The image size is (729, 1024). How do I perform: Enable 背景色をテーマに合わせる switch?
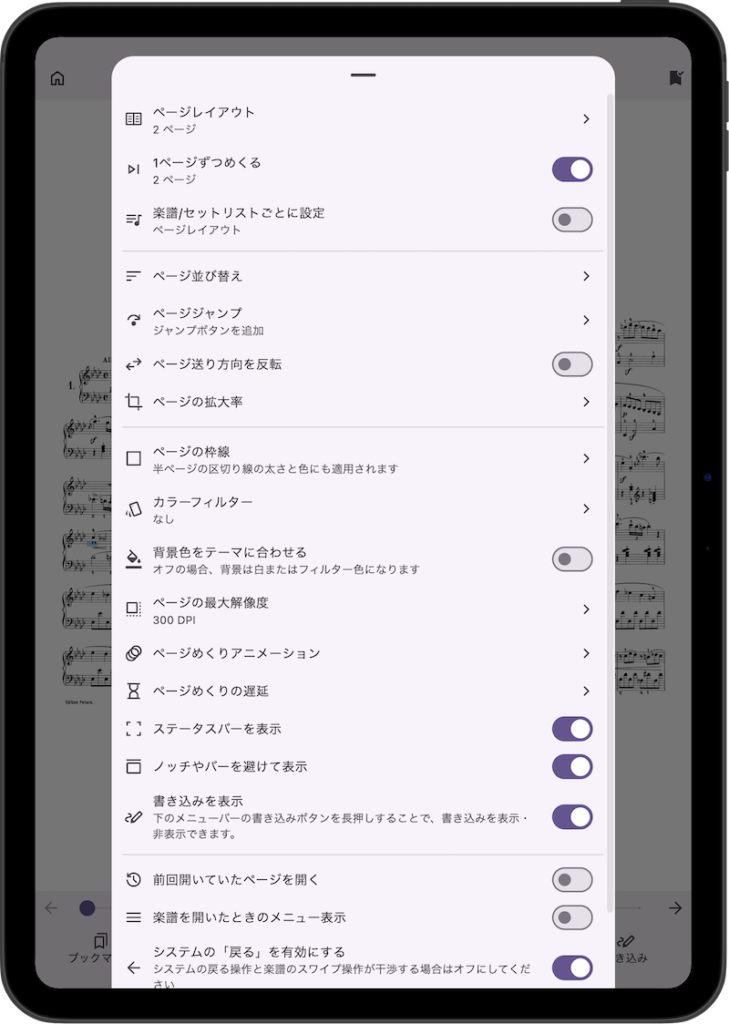572,559
